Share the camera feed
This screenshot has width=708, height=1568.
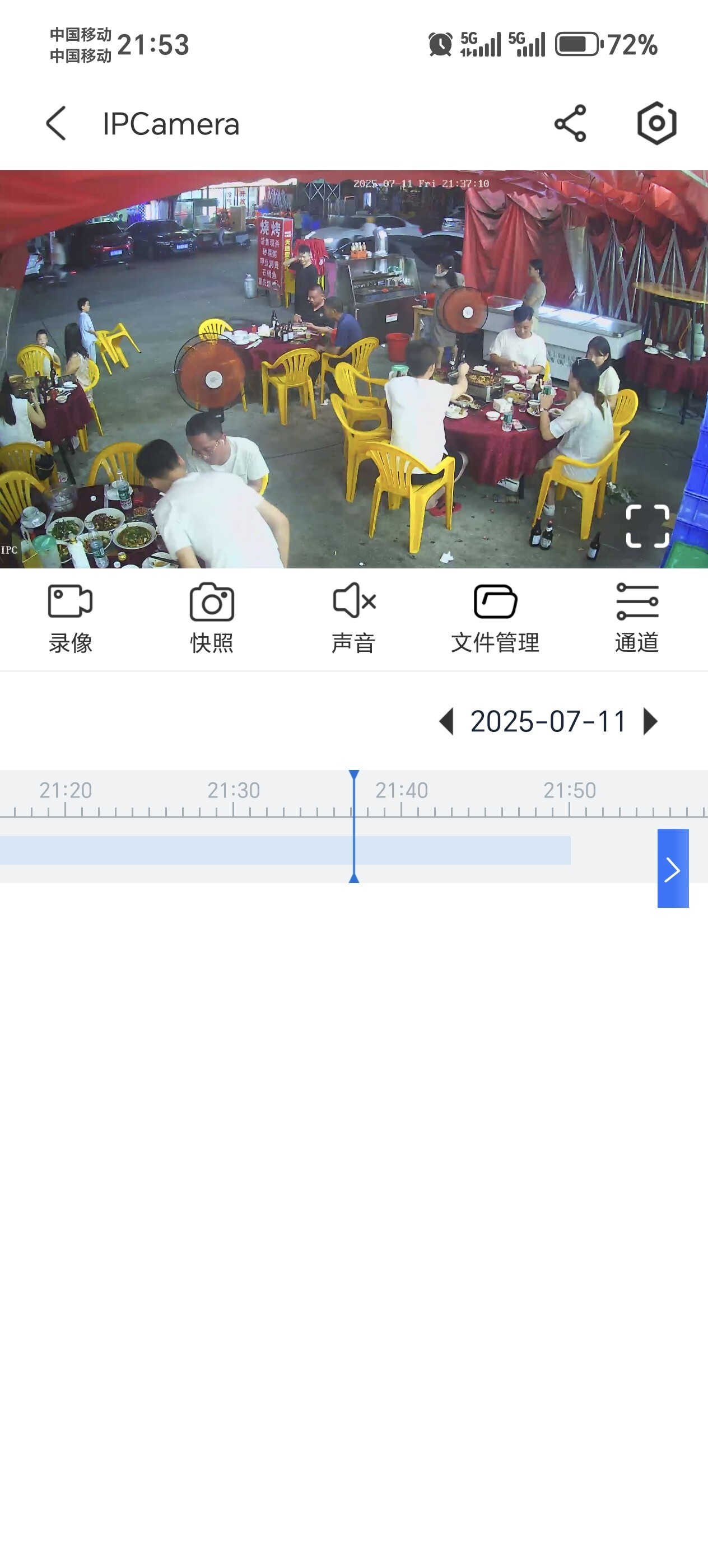[570, 124]
